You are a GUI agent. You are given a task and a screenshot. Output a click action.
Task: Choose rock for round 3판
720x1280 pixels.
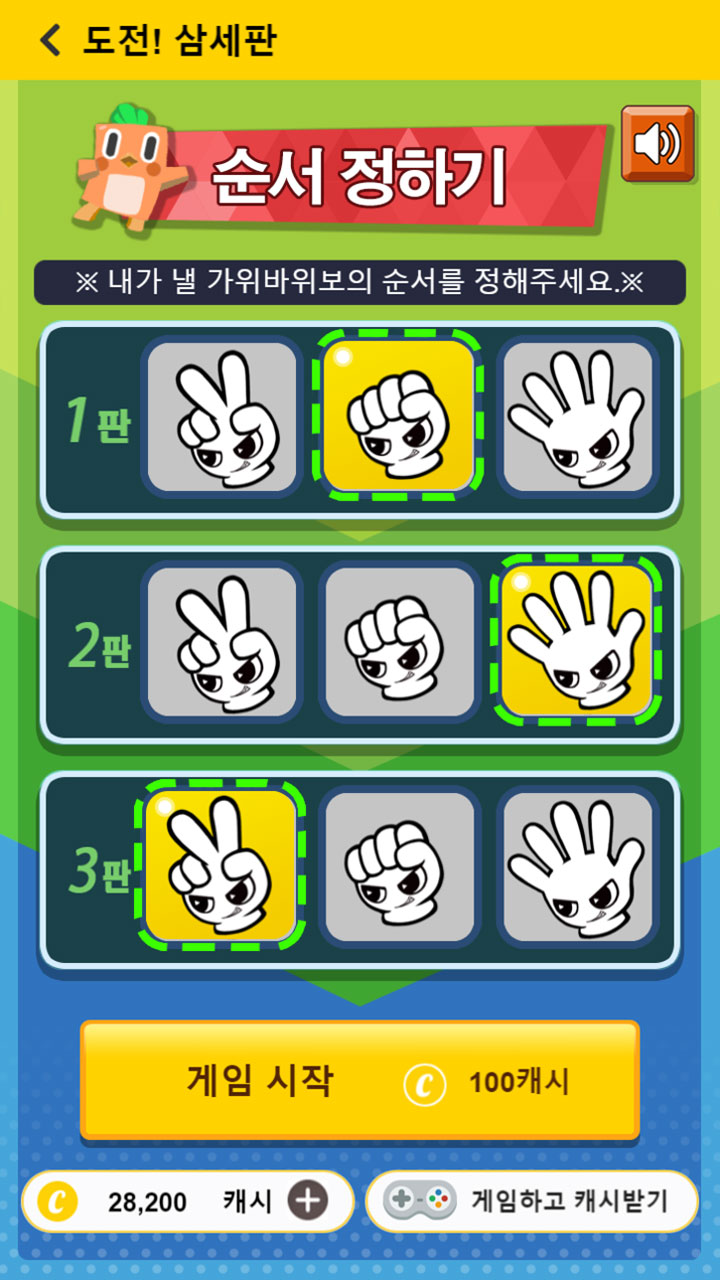[x=399, y=866]
